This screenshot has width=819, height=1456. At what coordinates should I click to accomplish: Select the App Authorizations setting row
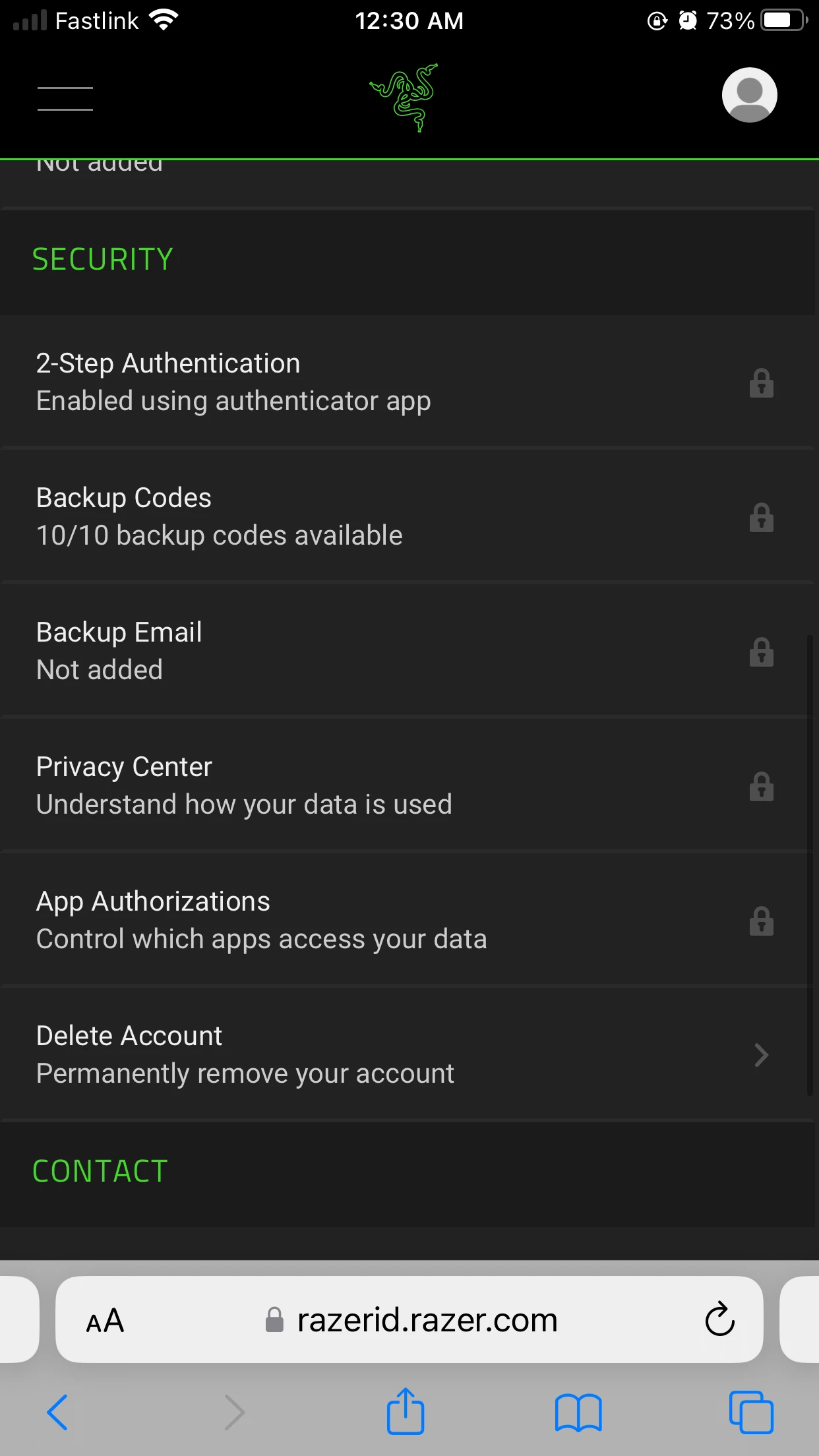point(264,919)
